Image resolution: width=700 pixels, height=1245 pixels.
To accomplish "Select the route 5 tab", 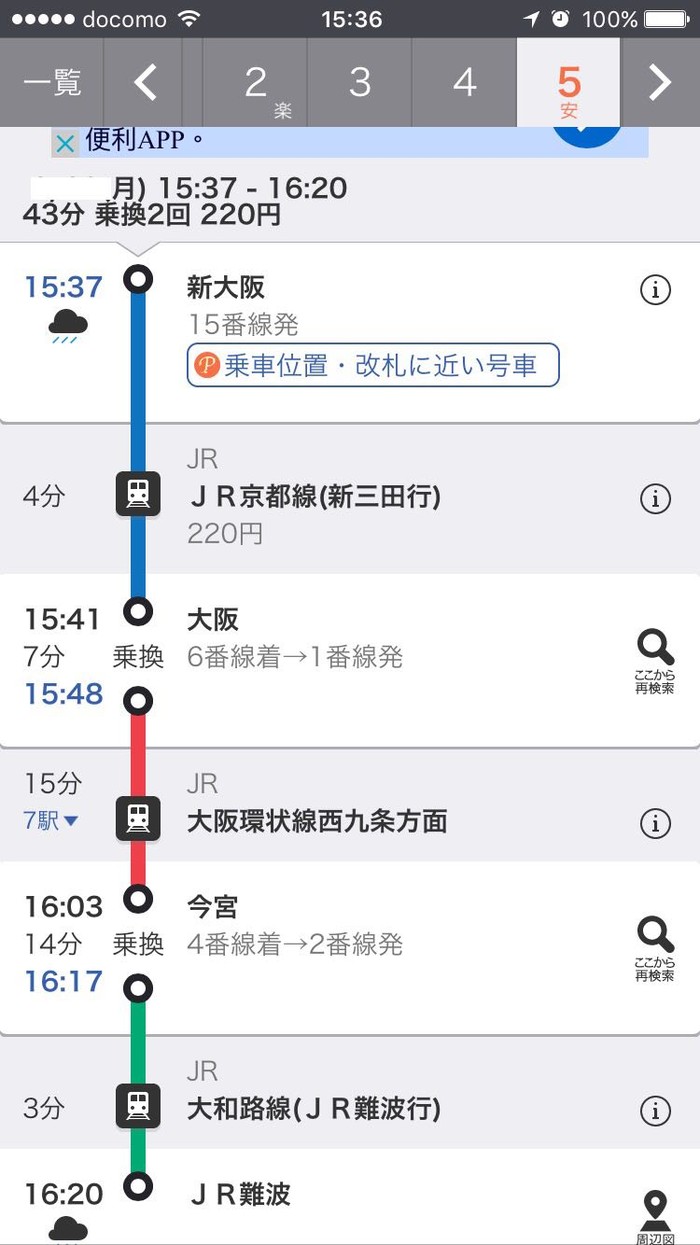I will [568, 84].
